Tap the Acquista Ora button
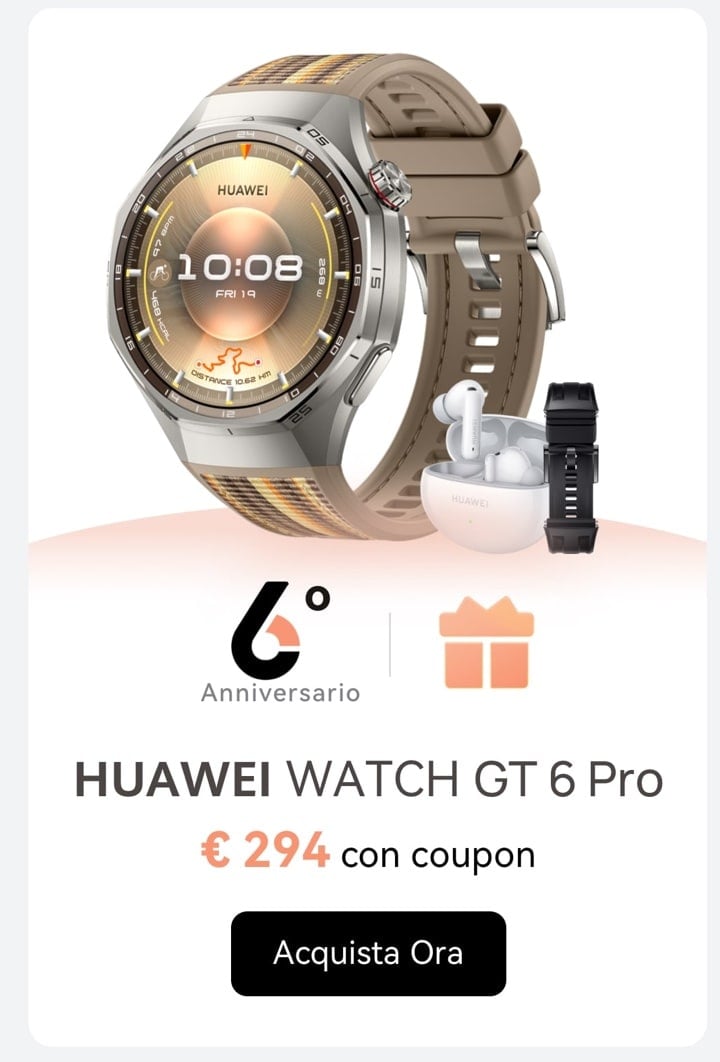The height and width of the screenshot is (1062, 720). point(368,952)
